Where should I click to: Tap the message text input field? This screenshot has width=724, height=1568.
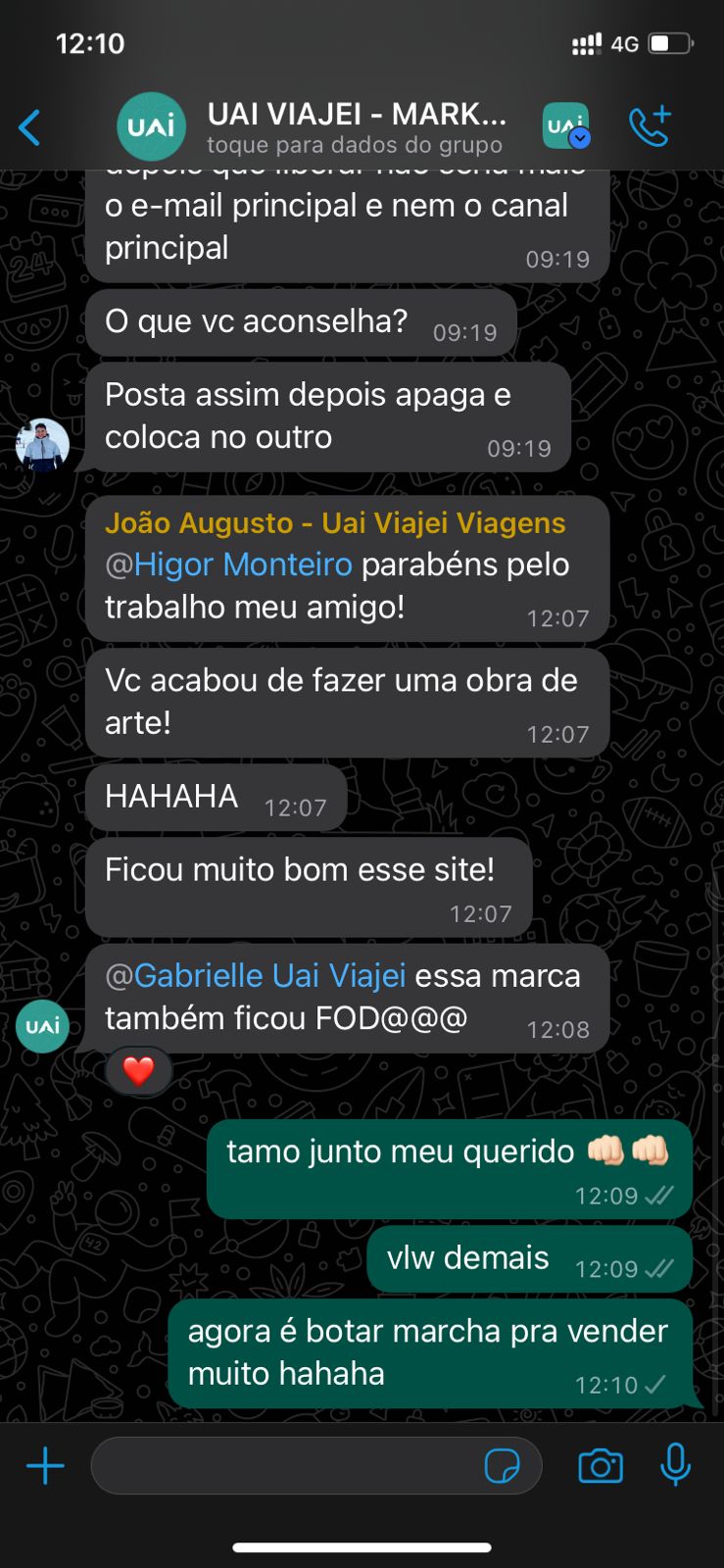click(x=294, y=1465)
